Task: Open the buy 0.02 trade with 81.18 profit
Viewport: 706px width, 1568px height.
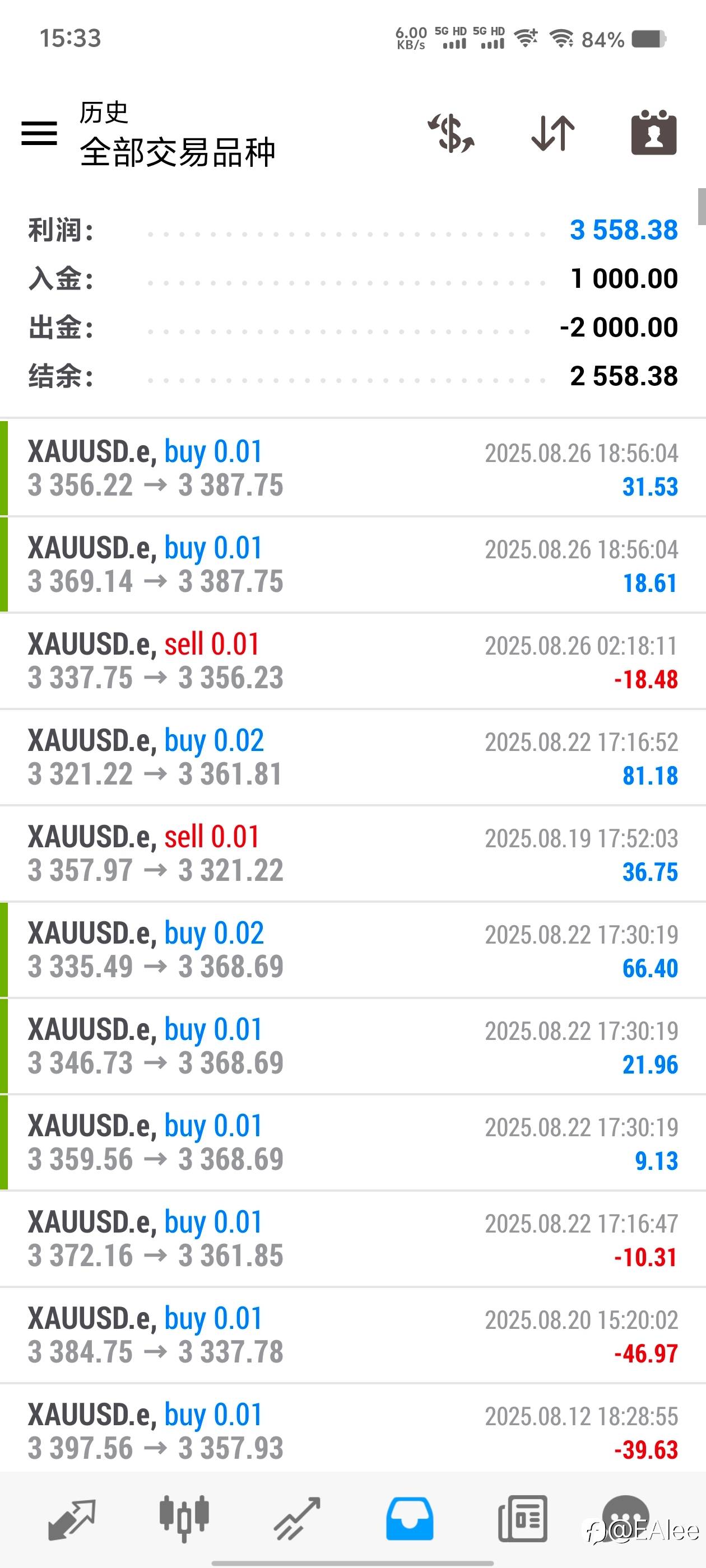Action: click(352, 757)
